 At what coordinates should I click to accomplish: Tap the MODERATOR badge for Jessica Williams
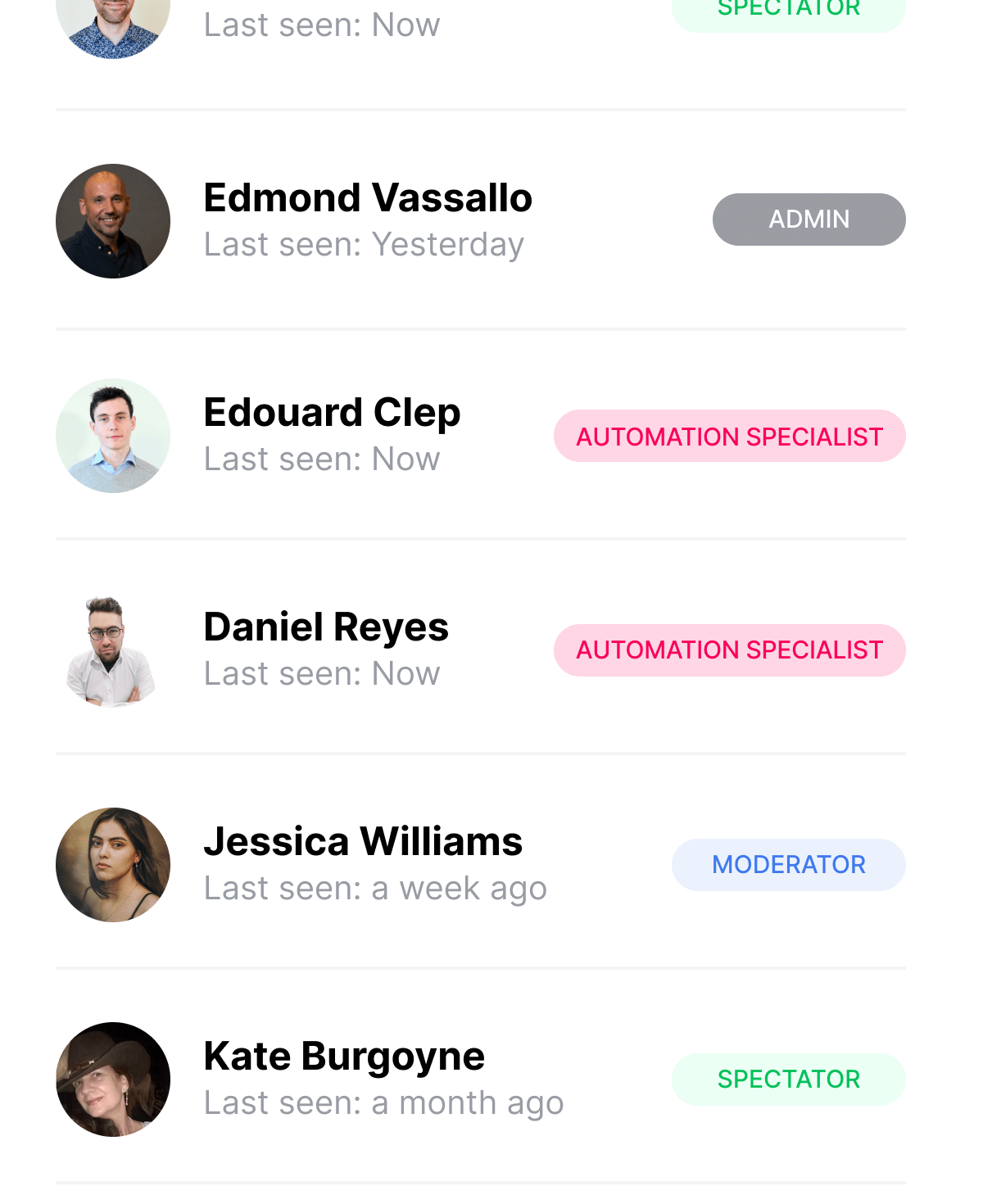[788, 865]
